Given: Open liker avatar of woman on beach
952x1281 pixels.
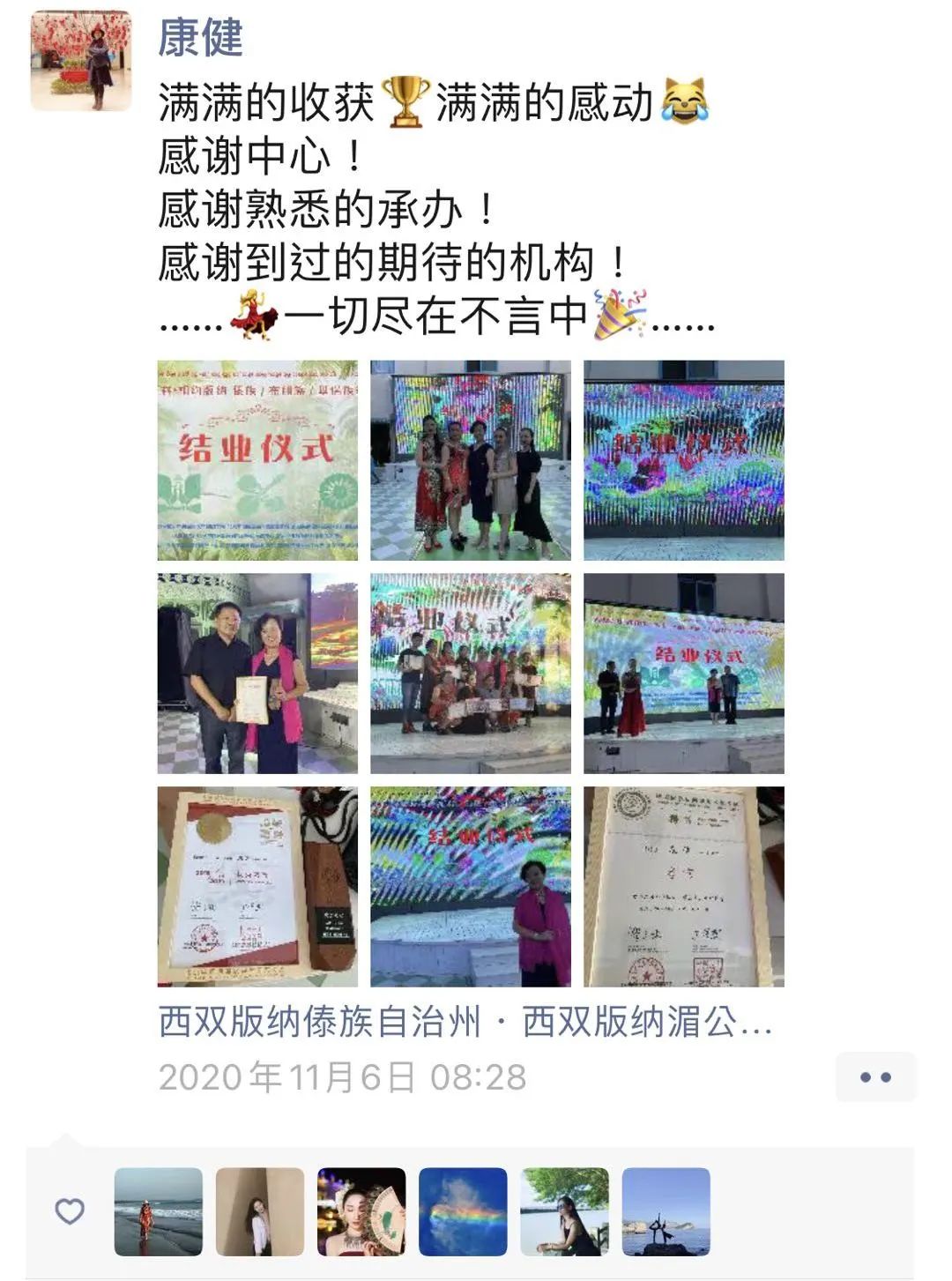Looking at the screenshot, I should pyautogui.click(x=159, y=1211).
